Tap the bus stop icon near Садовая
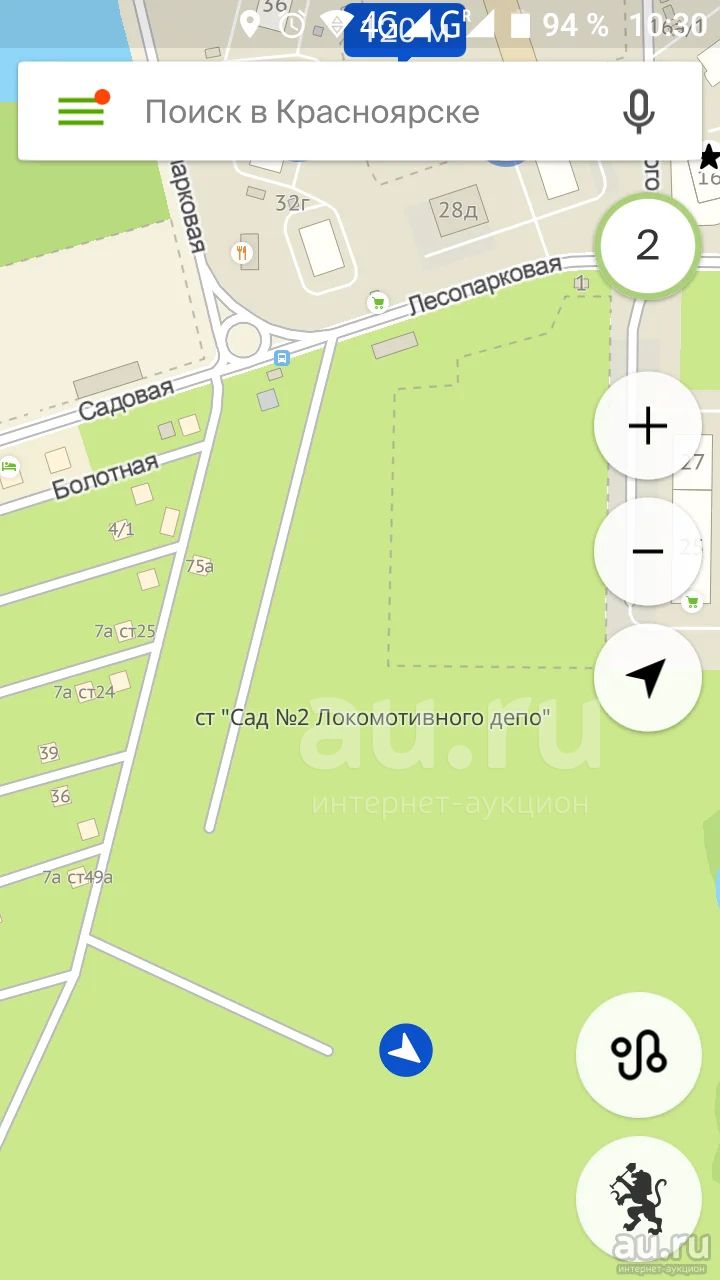This screenshot has width=720, height=1280. click(282, 357)
